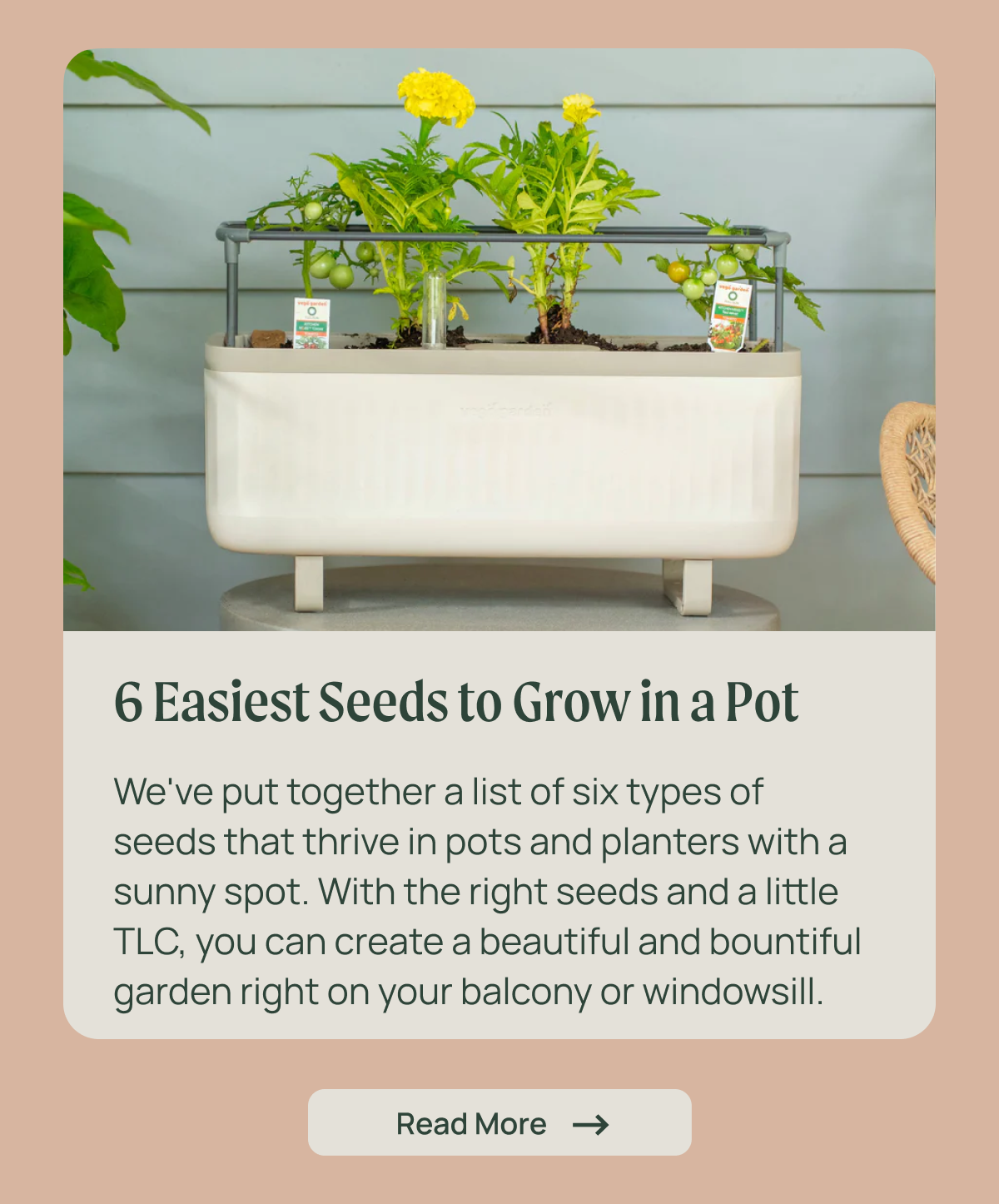Image resolution: width=999 pixels, height=1204 pixels.
Task: Tap the Read More button
Action: pos(499,1123)
